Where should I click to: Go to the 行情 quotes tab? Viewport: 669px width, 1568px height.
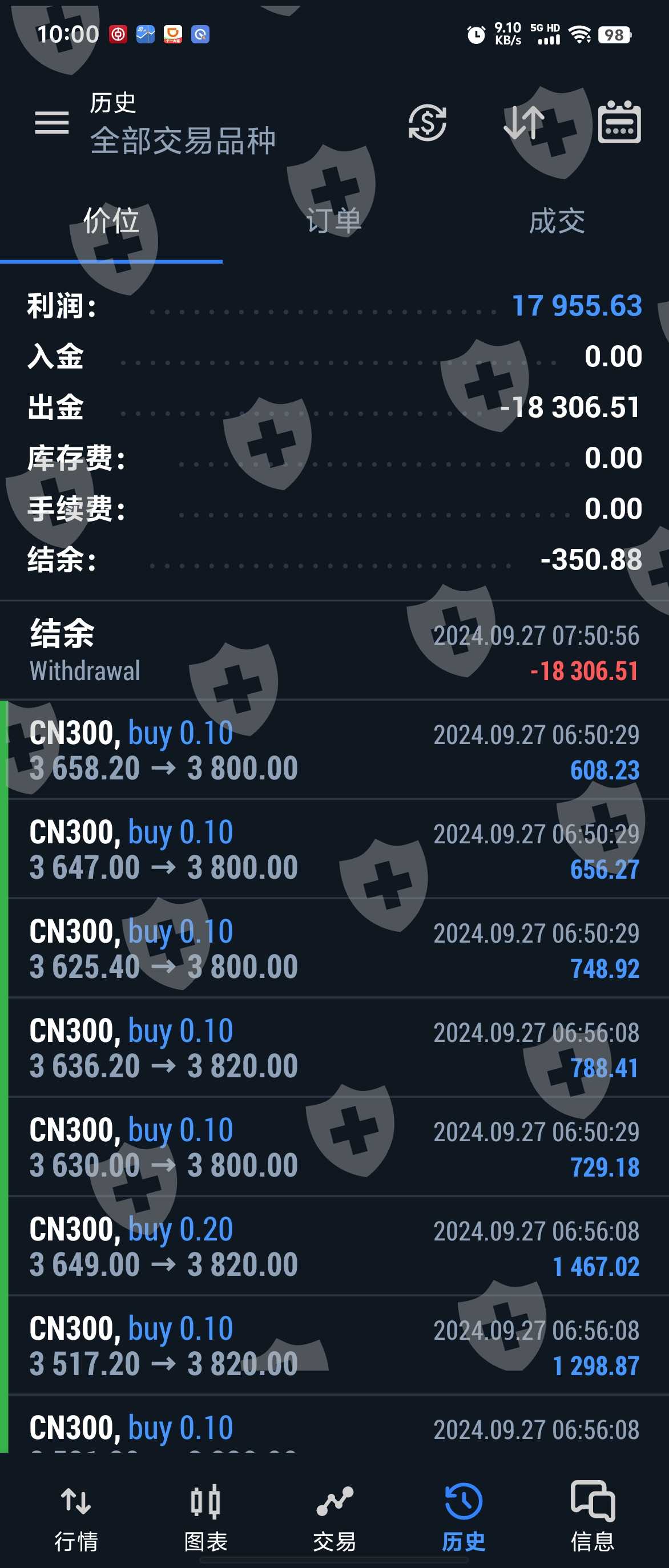pos(76,1517)
